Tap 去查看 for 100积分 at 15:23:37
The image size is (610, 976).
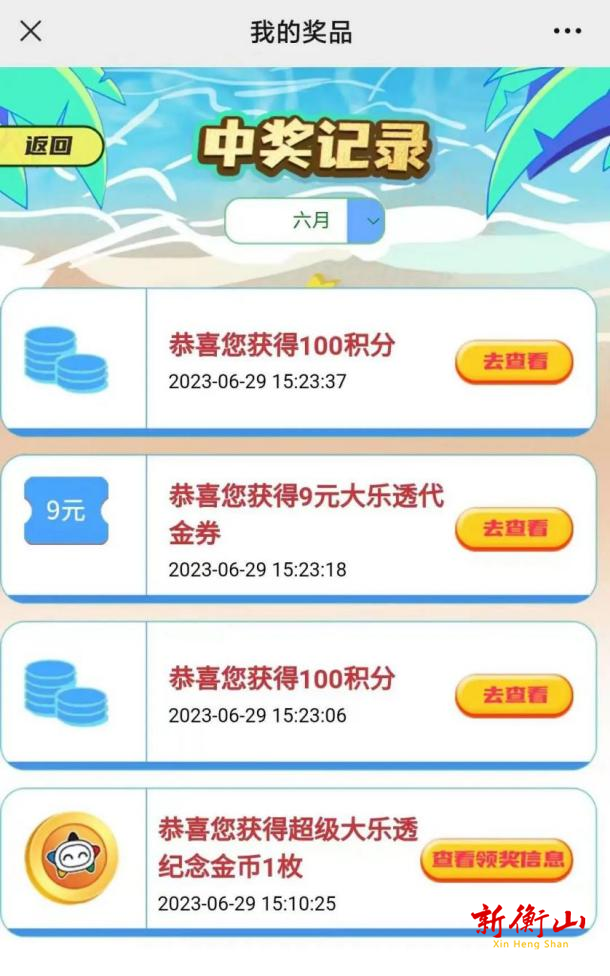[514, 362]
